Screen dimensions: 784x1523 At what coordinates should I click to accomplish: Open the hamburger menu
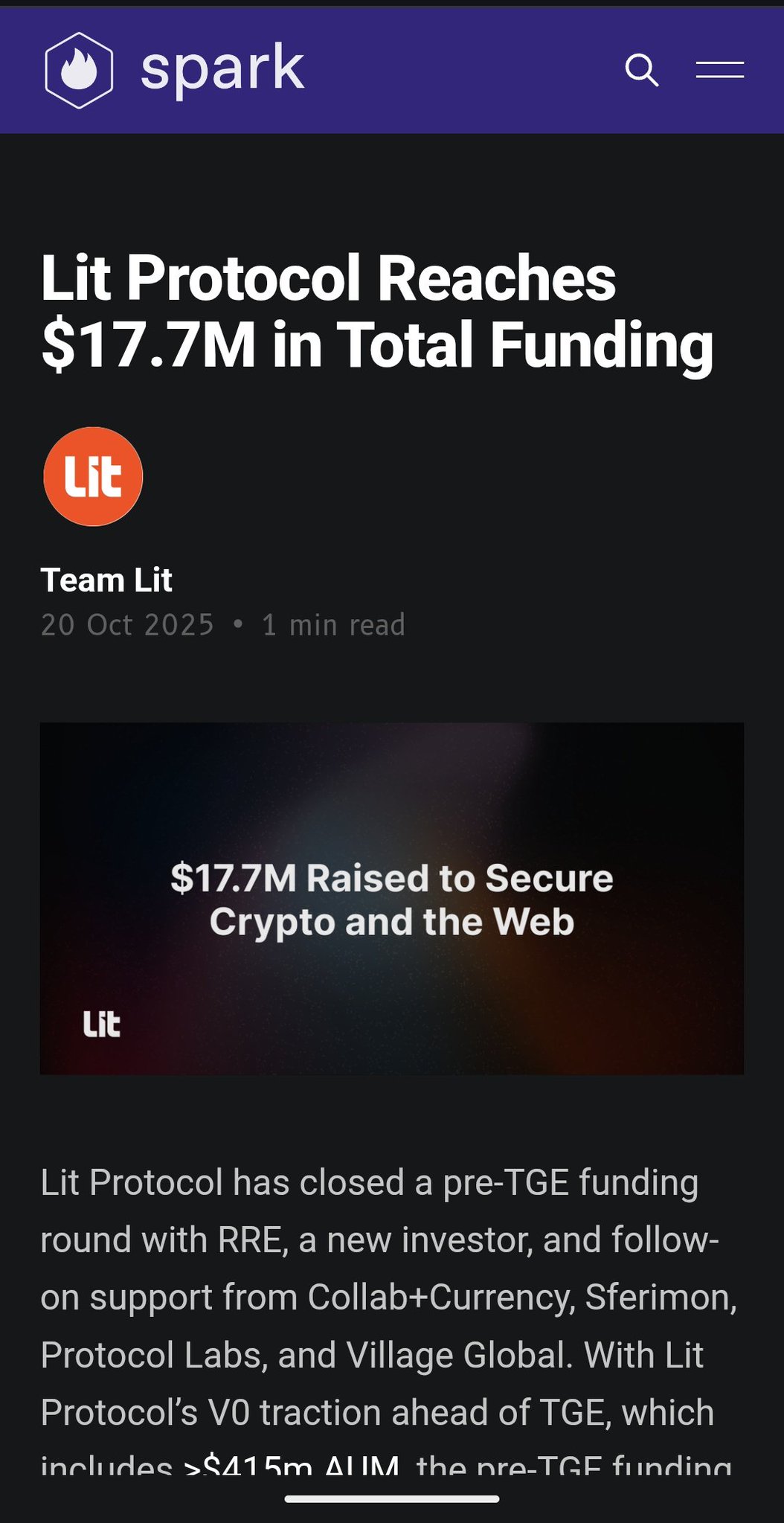(x=719, y=71)
